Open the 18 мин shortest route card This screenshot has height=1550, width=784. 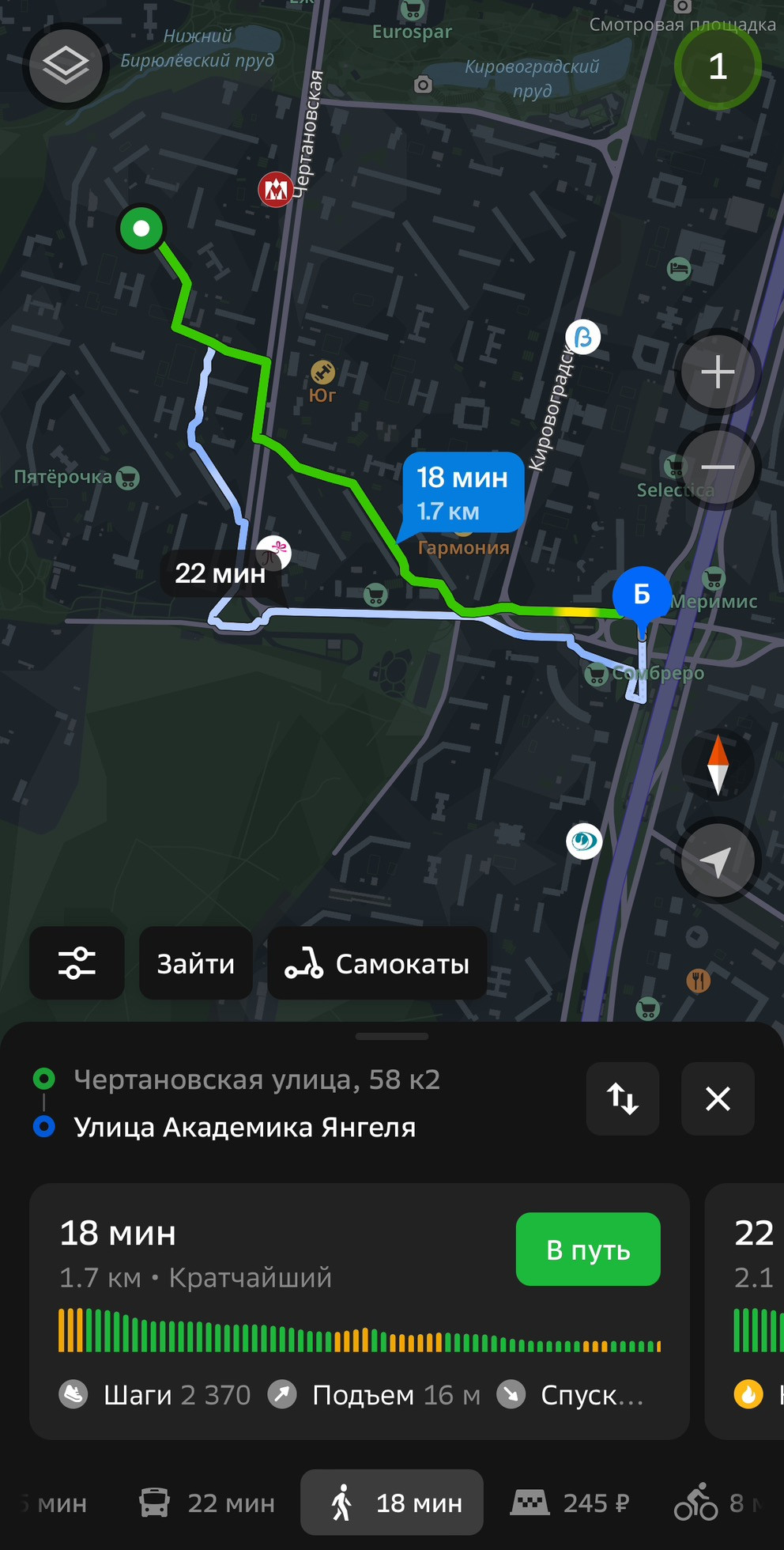pyautogui.click(x=360, y=1311)
